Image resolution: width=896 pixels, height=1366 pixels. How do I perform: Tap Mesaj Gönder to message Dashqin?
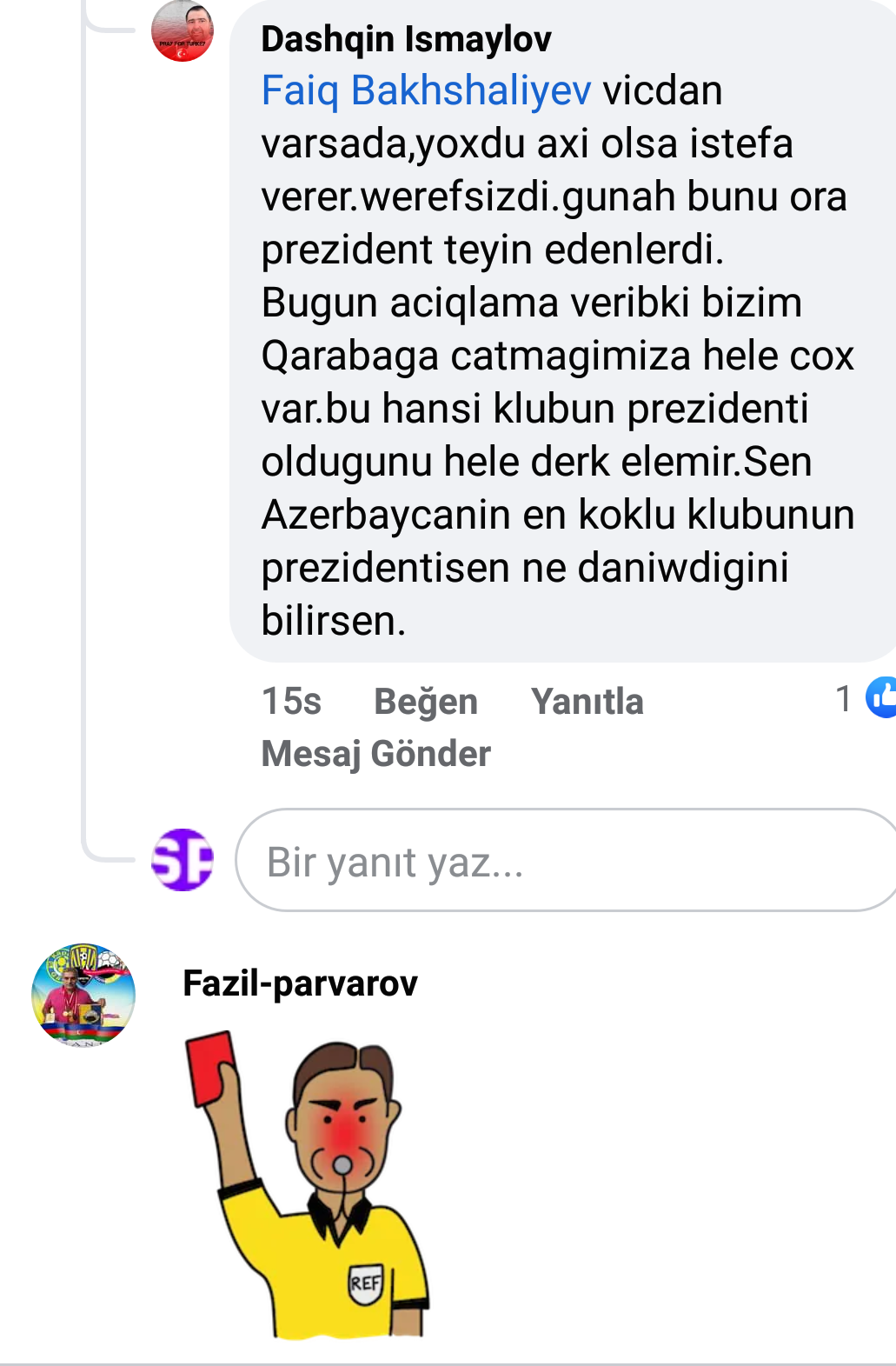375,754
